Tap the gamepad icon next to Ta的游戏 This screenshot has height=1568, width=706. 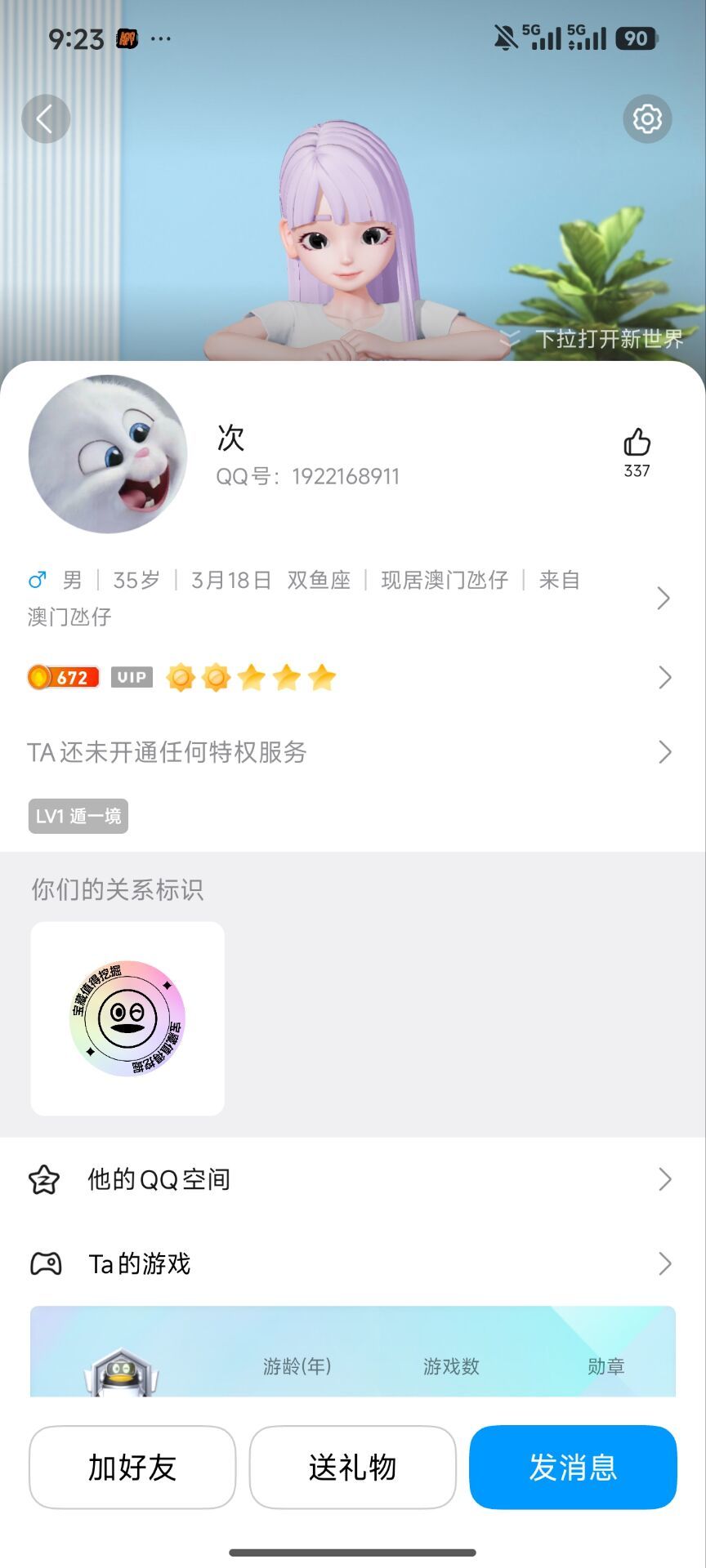click(45, 1264)
